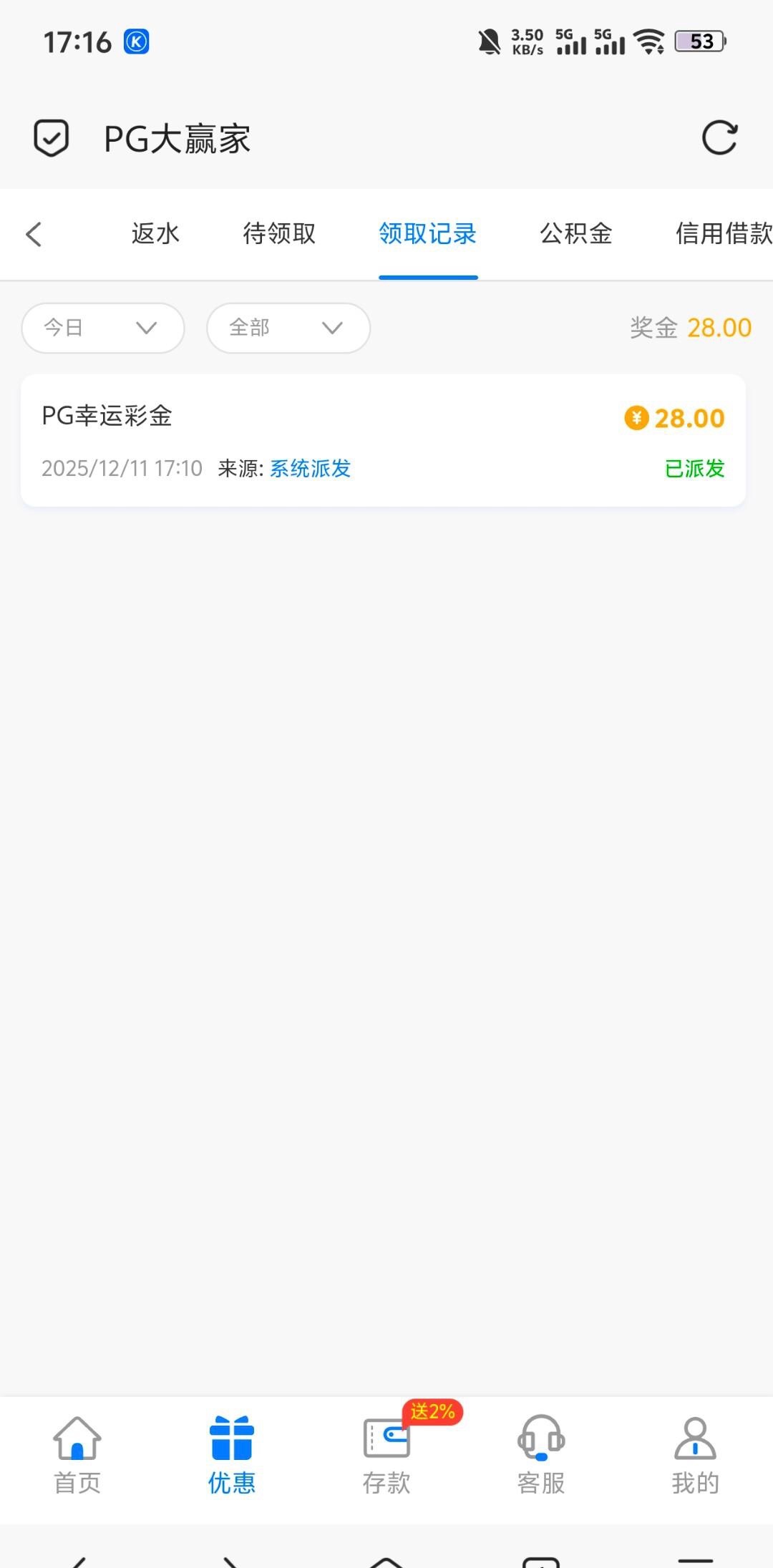This screenshot has width=773, height=1568.
Task: Open the 存款 deposit tab
Action: pyautogui.click(x=386, y=1456)
